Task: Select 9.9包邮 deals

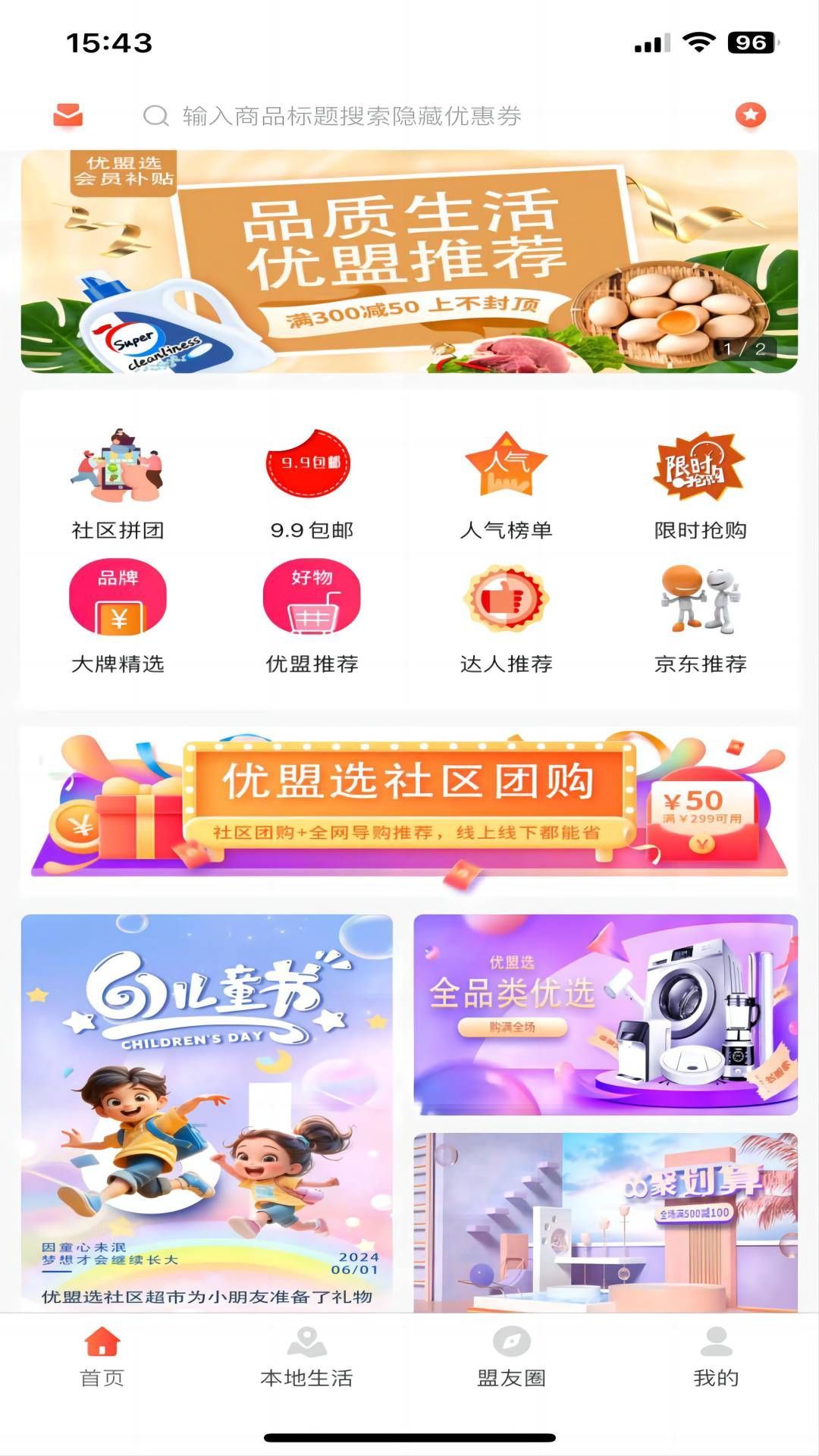Action: 312,483
